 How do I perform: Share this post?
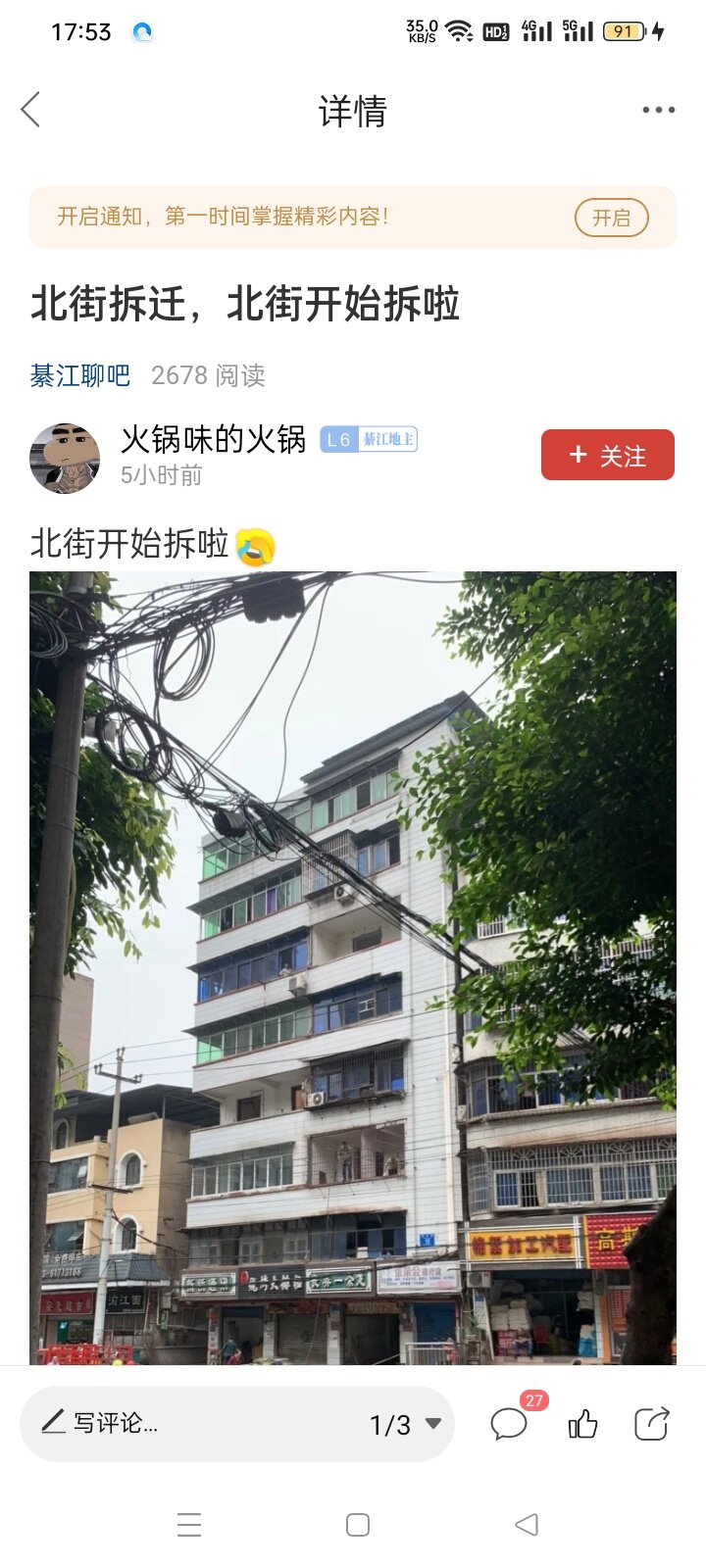click(651, 1423)
